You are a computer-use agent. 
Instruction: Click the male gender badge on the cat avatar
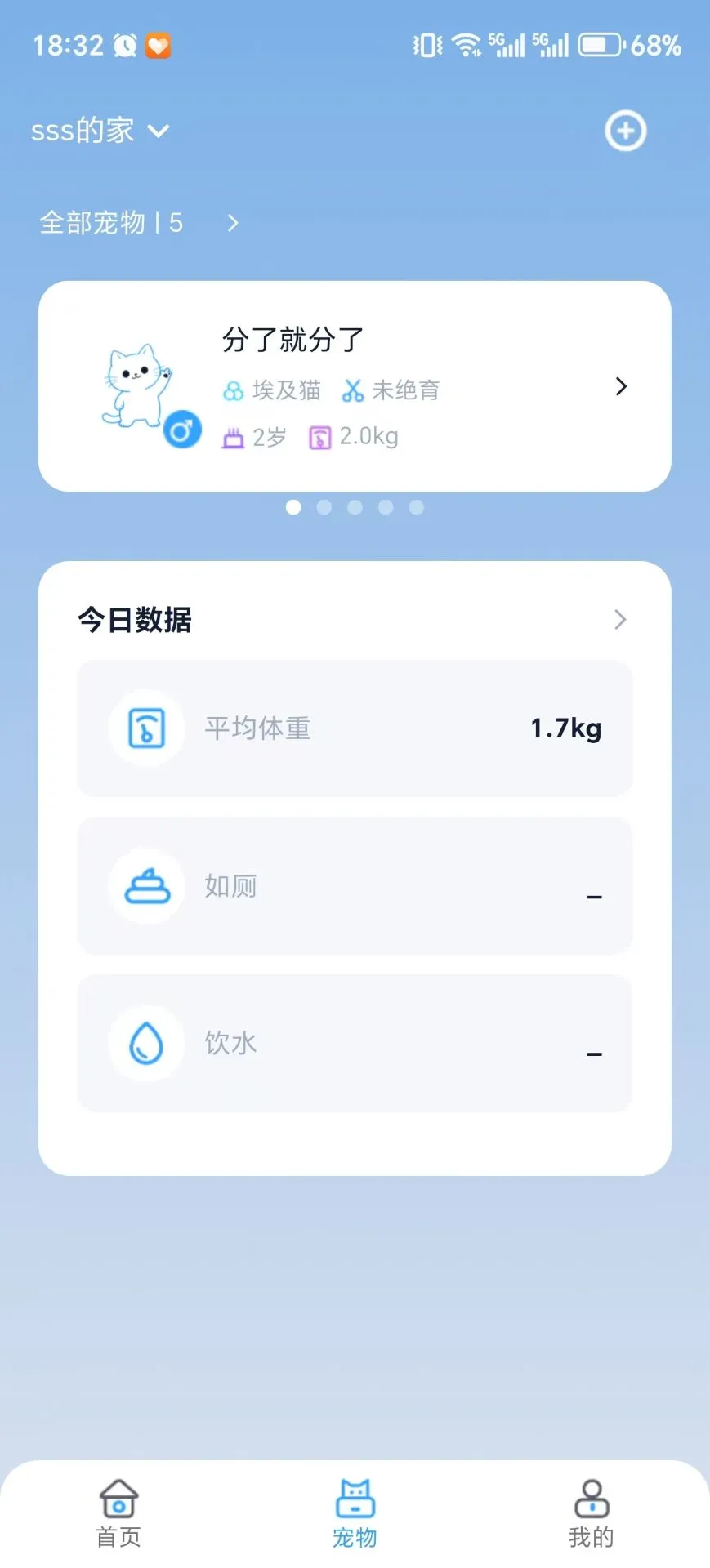pos(181,430)
